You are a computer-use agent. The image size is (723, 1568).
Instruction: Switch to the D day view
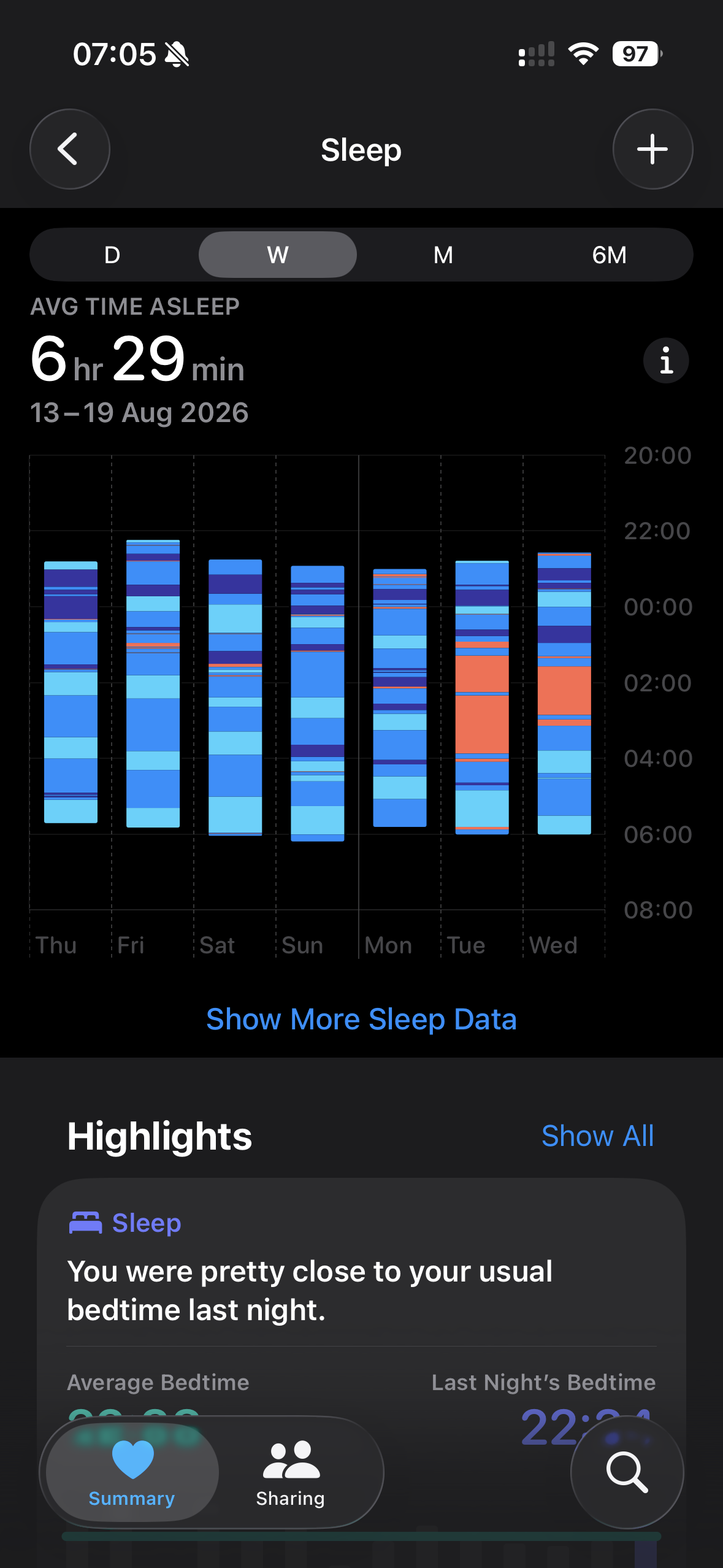tap(112, 255)
